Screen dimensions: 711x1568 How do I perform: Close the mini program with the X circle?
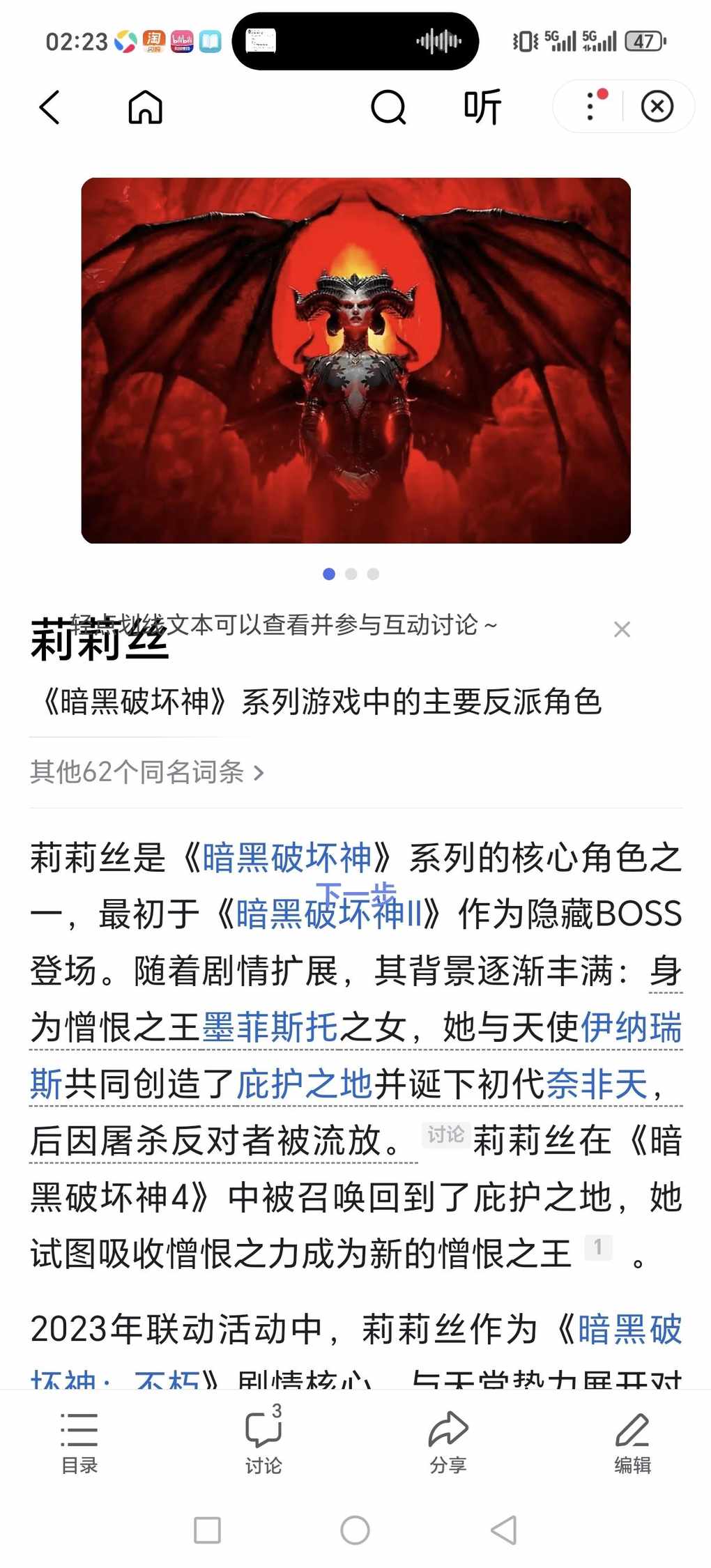[657, 107]
